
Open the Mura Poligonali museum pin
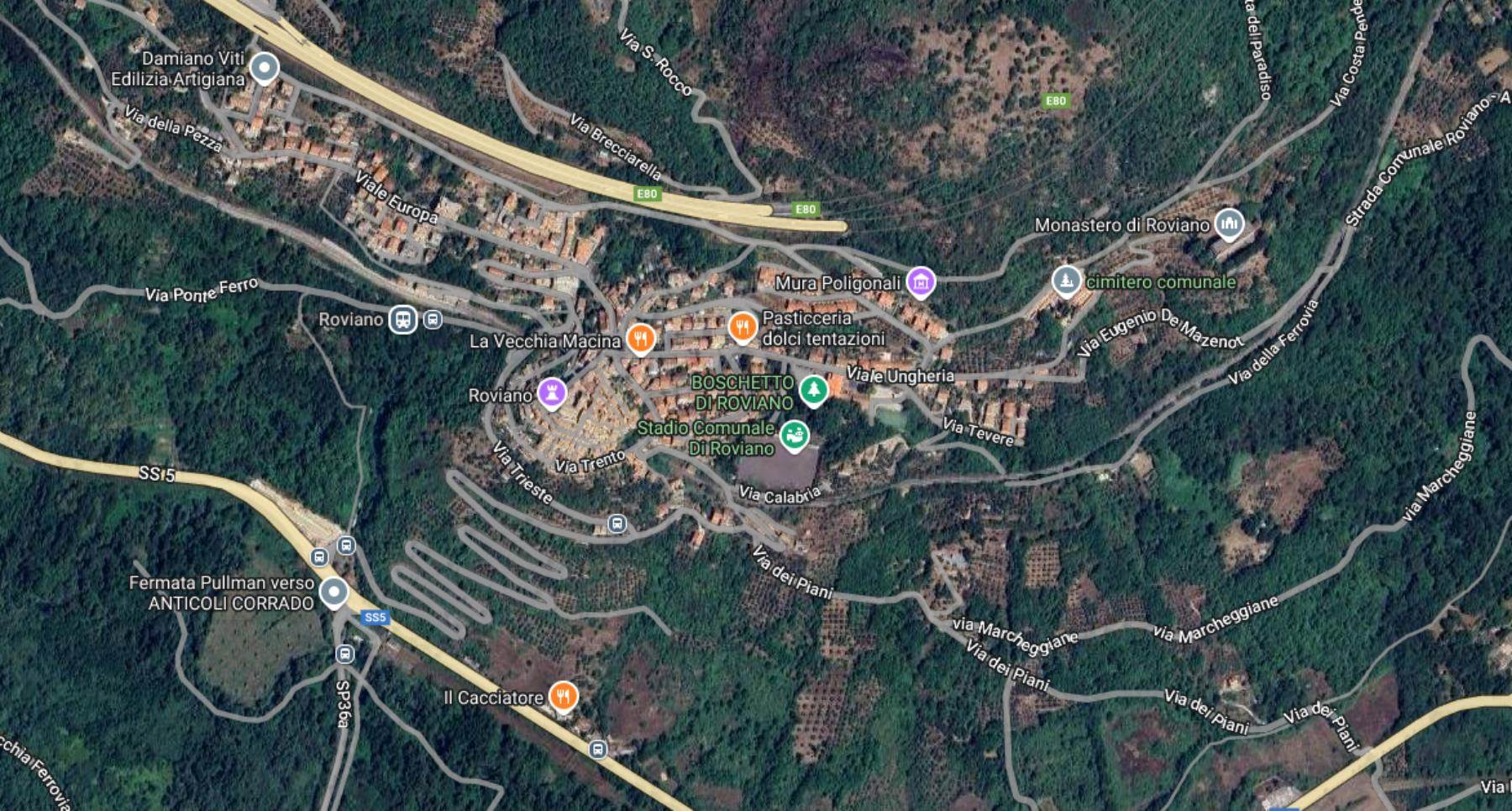pyautogui.click(x=921, y=282)
